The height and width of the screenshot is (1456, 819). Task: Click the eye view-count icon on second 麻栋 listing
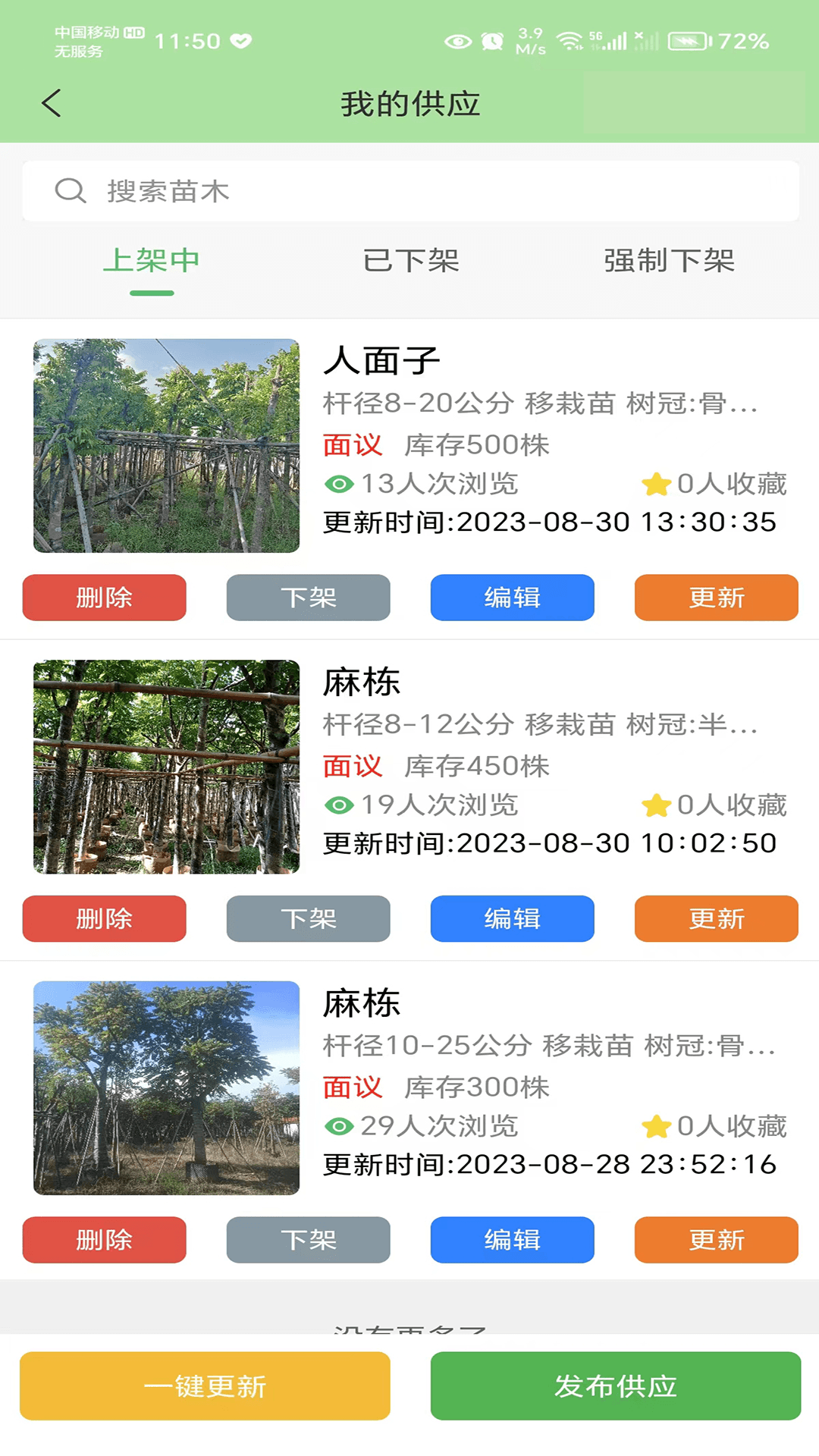pyautogui.click(x=340, y=1128)
